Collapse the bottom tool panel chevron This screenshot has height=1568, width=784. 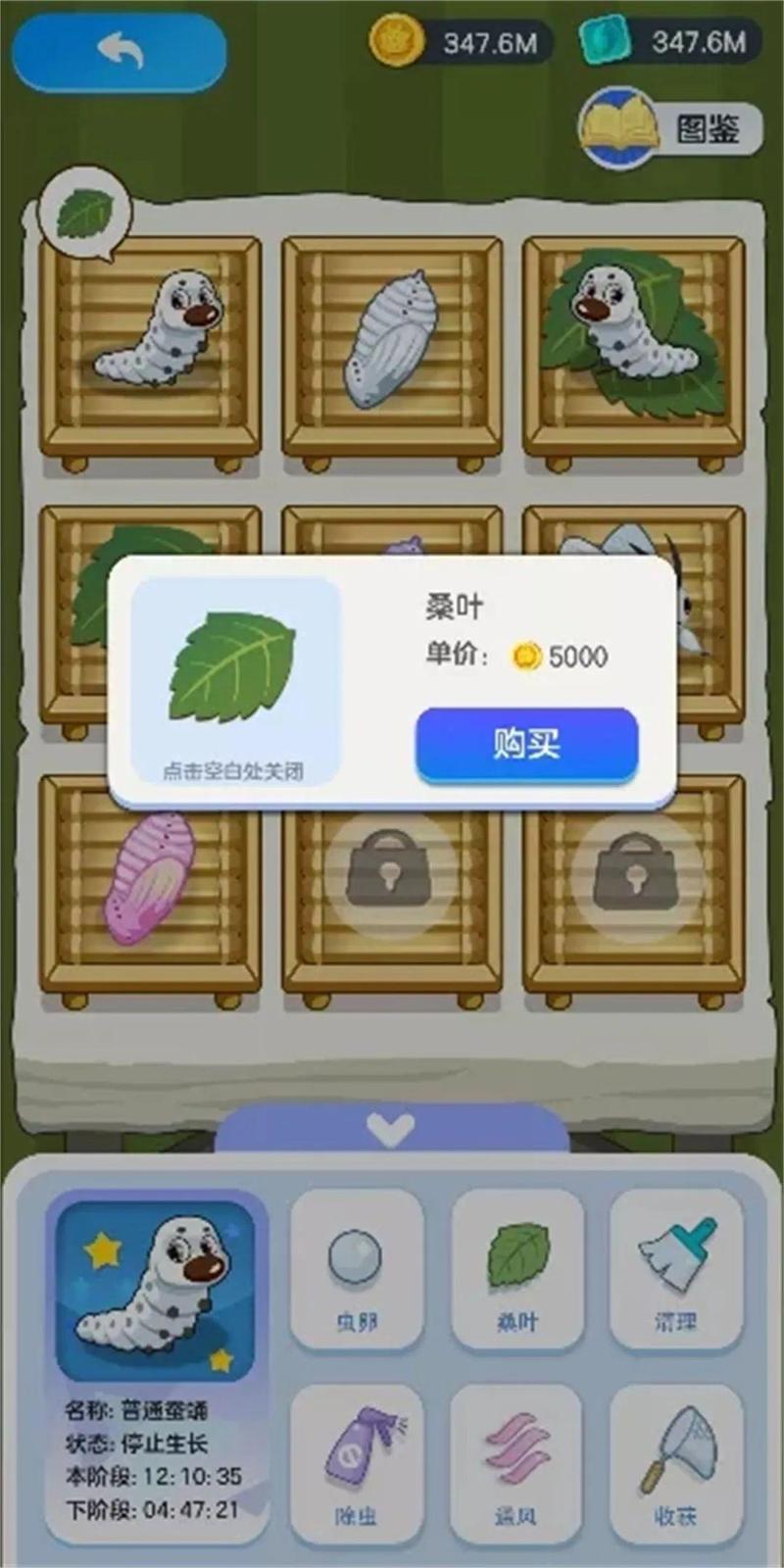point(391,1129)
